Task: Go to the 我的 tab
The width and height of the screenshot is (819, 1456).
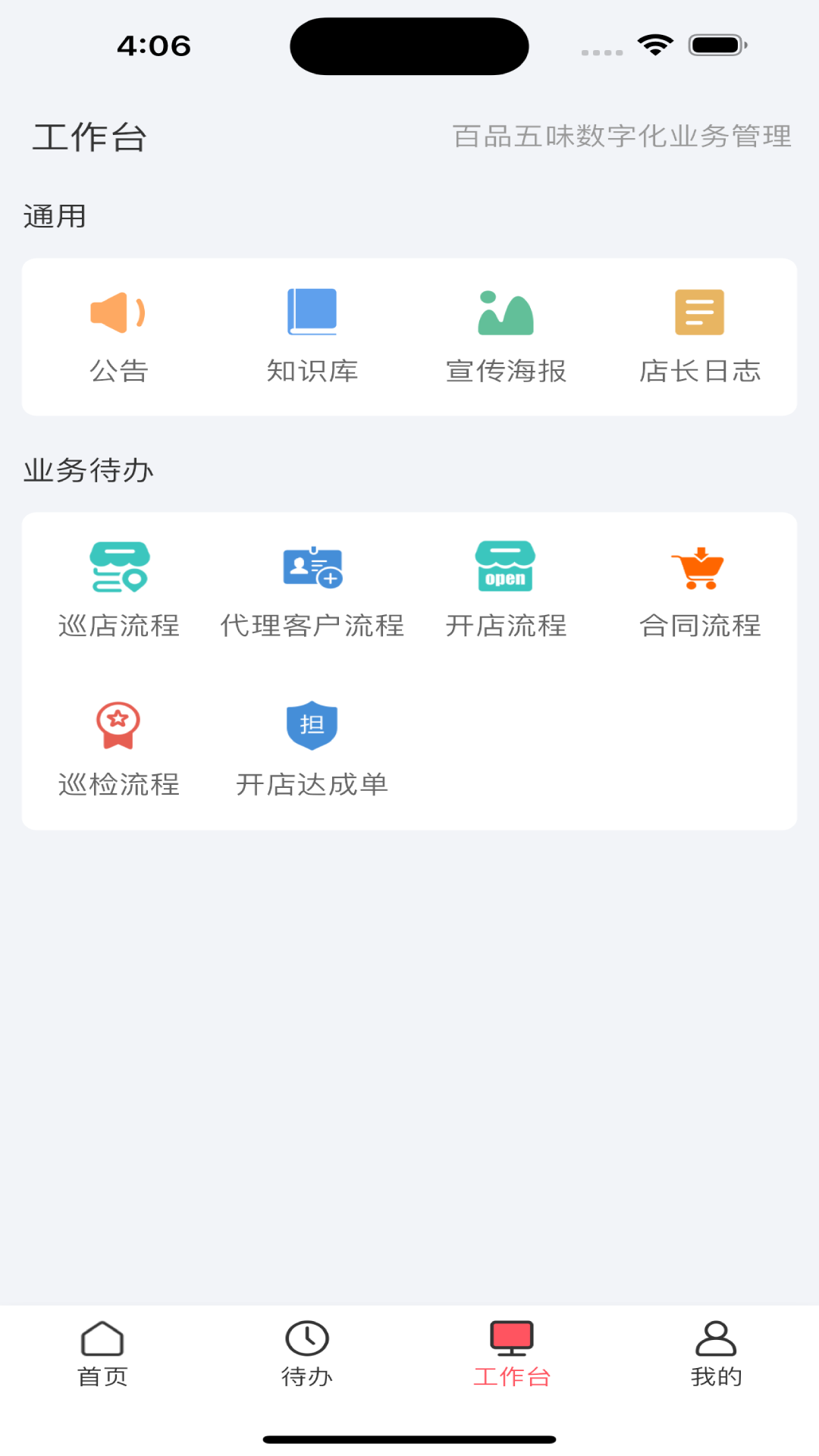Action: point(716,1354)
